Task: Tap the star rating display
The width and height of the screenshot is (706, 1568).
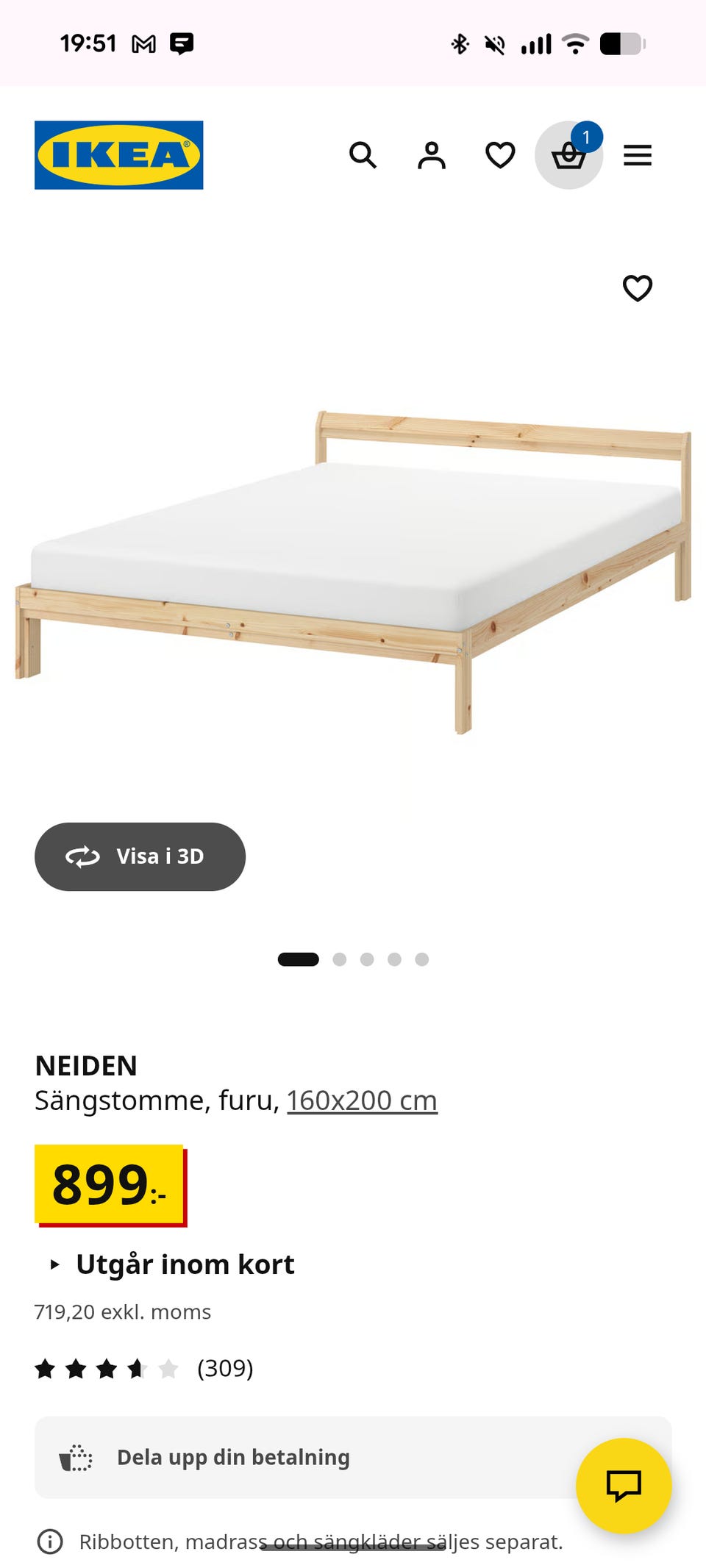Action: pos(107,1368)
